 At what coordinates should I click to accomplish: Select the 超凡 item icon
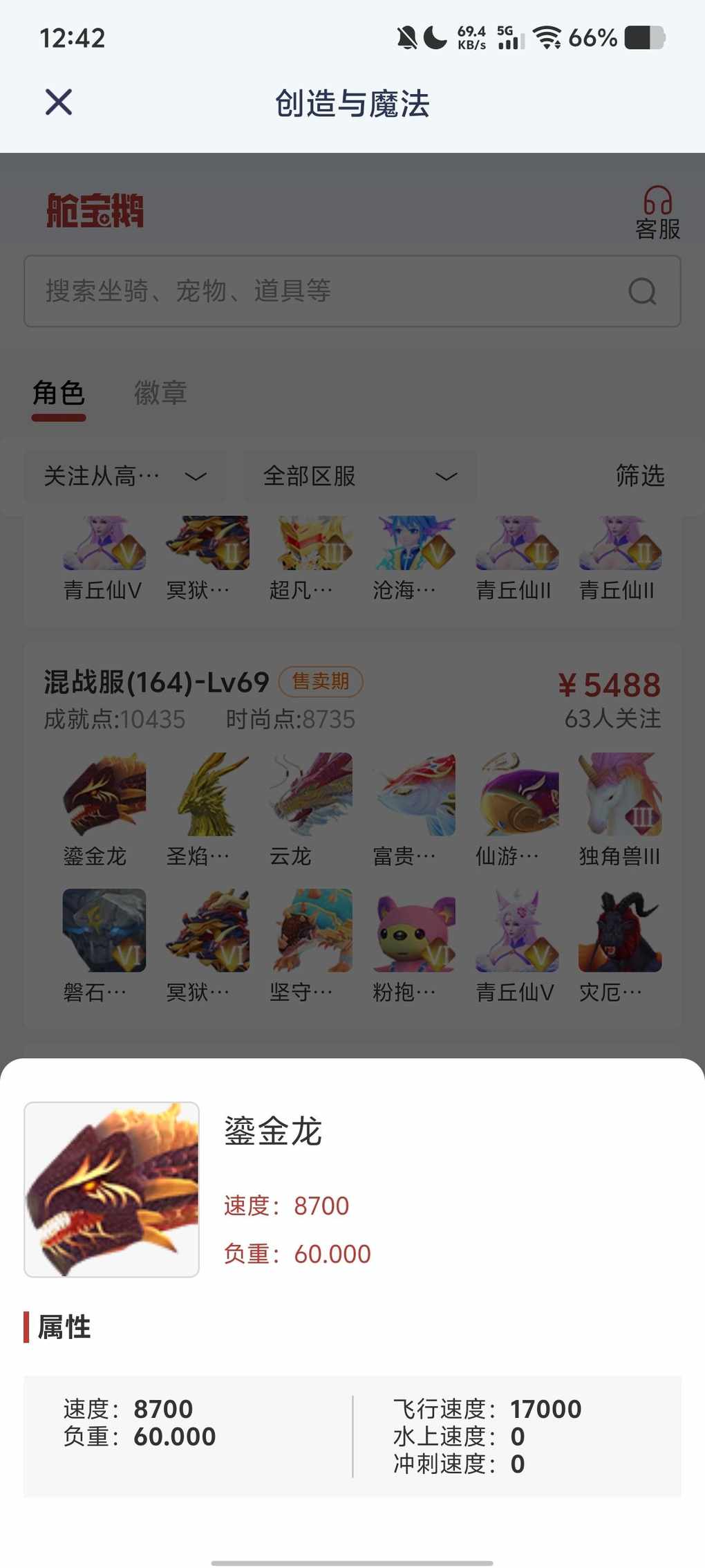311,543
